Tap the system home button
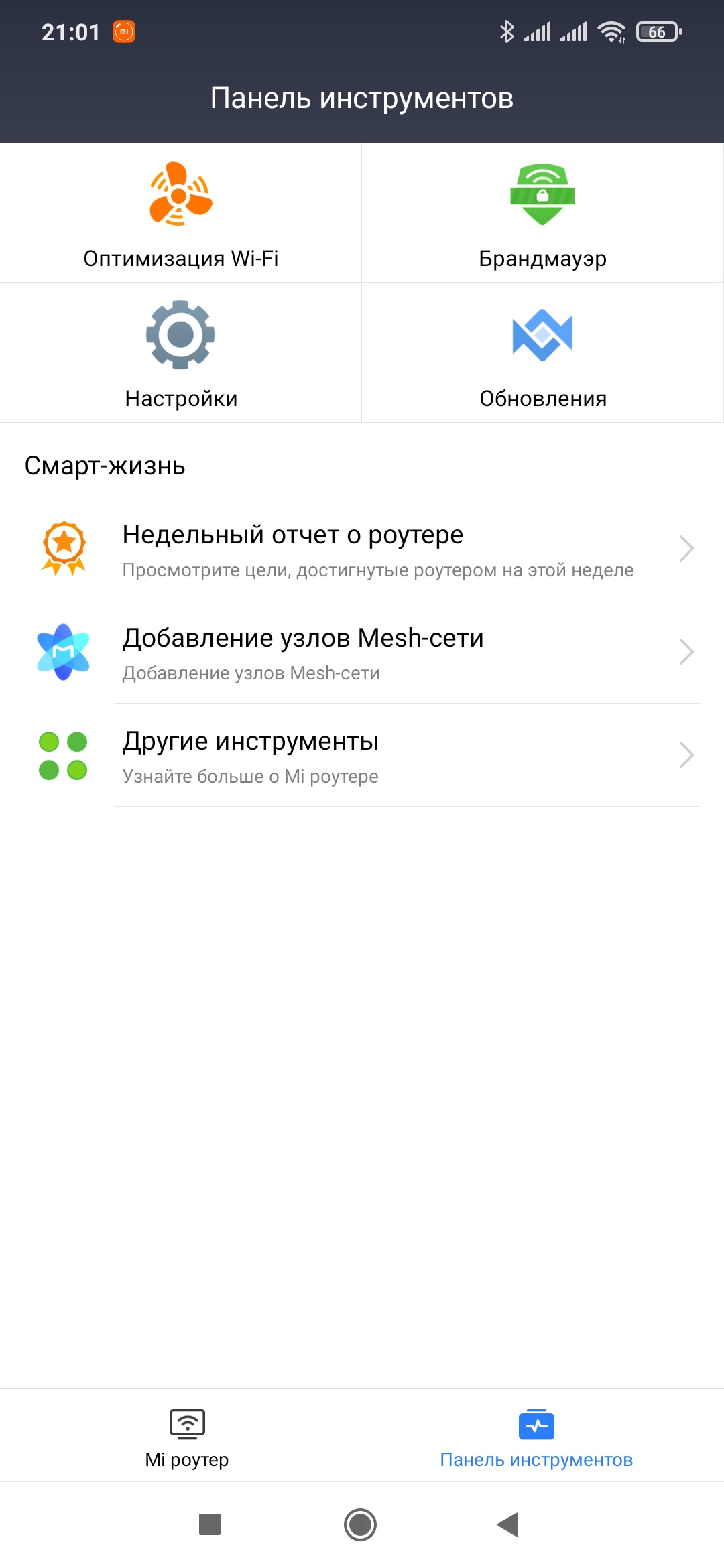724x1568 pixels. [360, 1524]
